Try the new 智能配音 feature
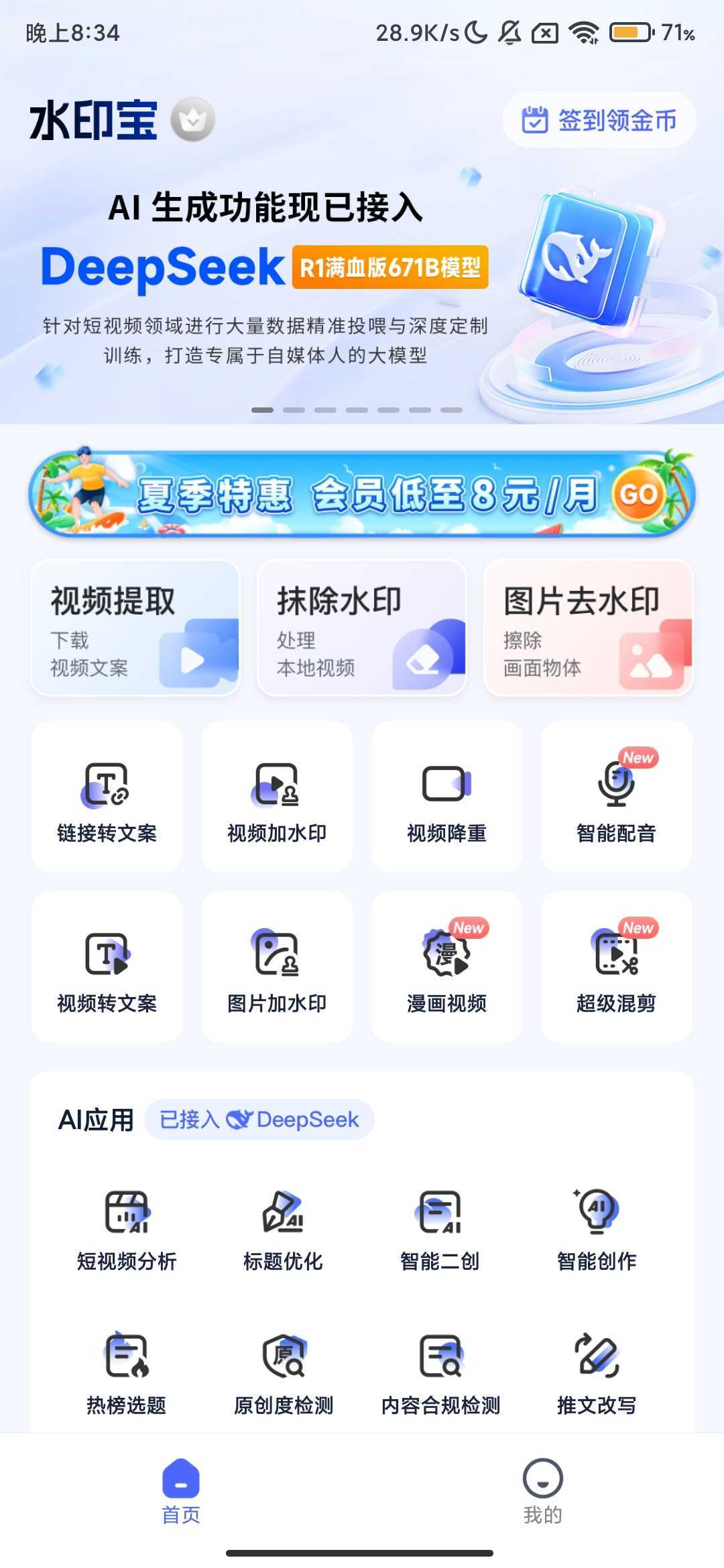This screenshot has height=1568, width=724. click(616, 797)
